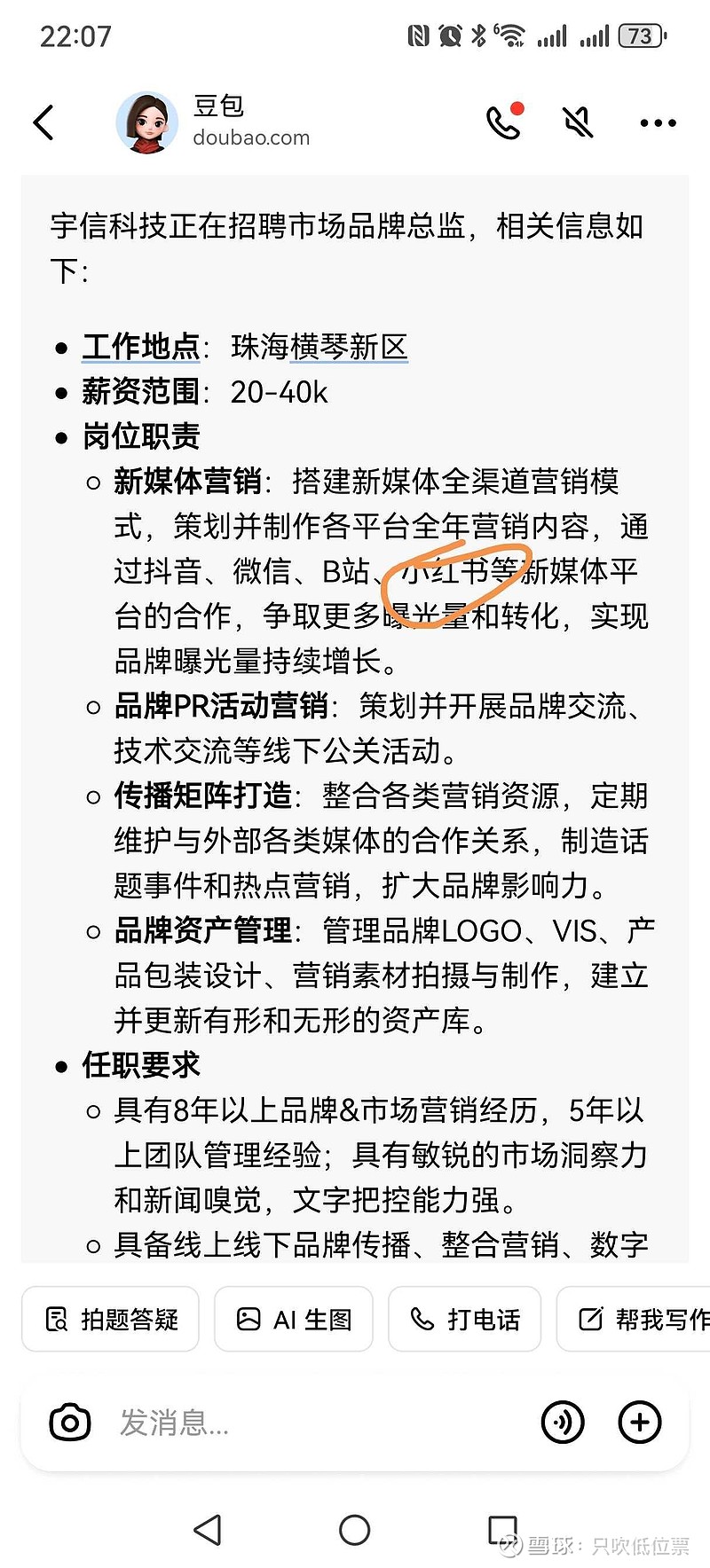Tap the system back button
This screenshot has width=710, height=1568.
pyautogui.click(x=208, y=1530)
